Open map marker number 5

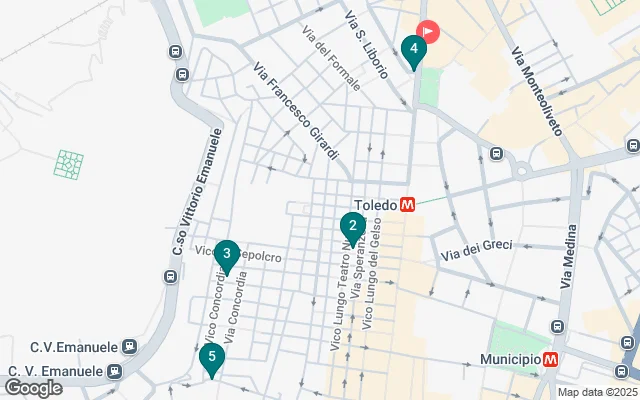211,356
